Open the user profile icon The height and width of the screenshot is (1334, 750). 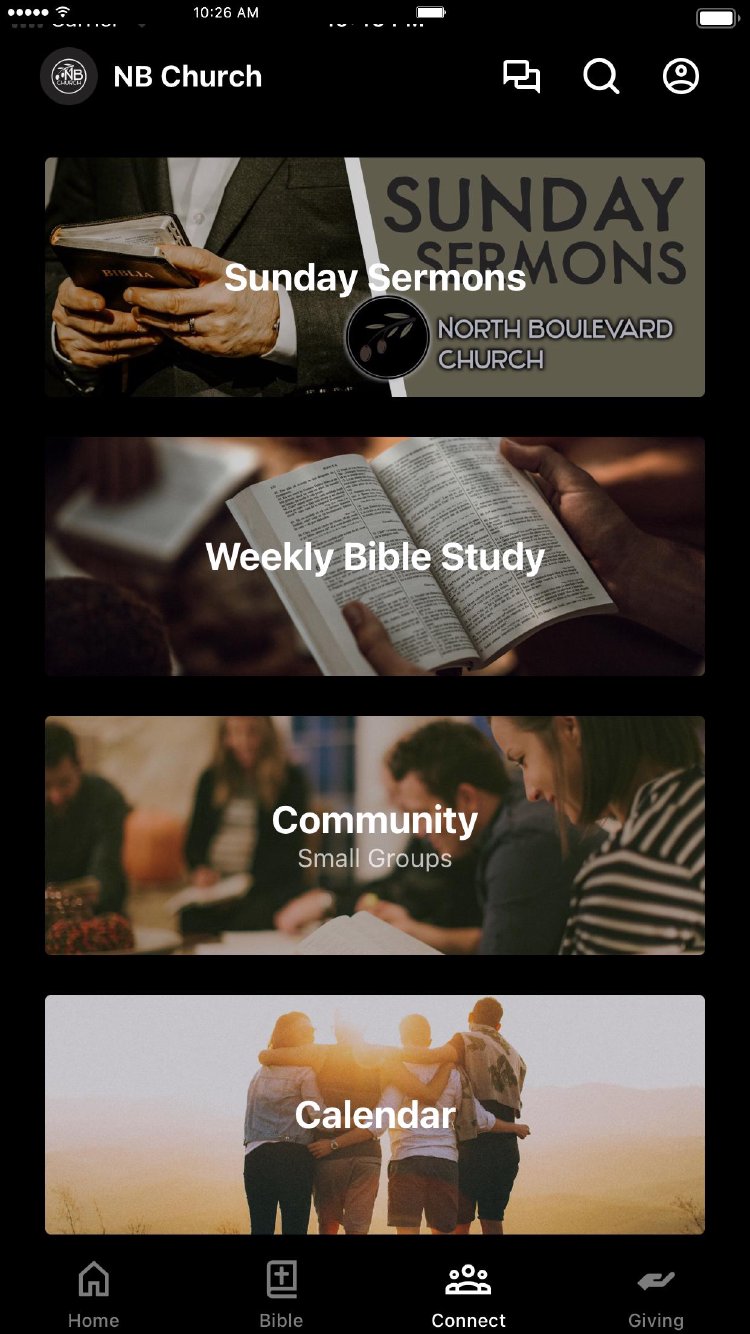tap(681, 77)
